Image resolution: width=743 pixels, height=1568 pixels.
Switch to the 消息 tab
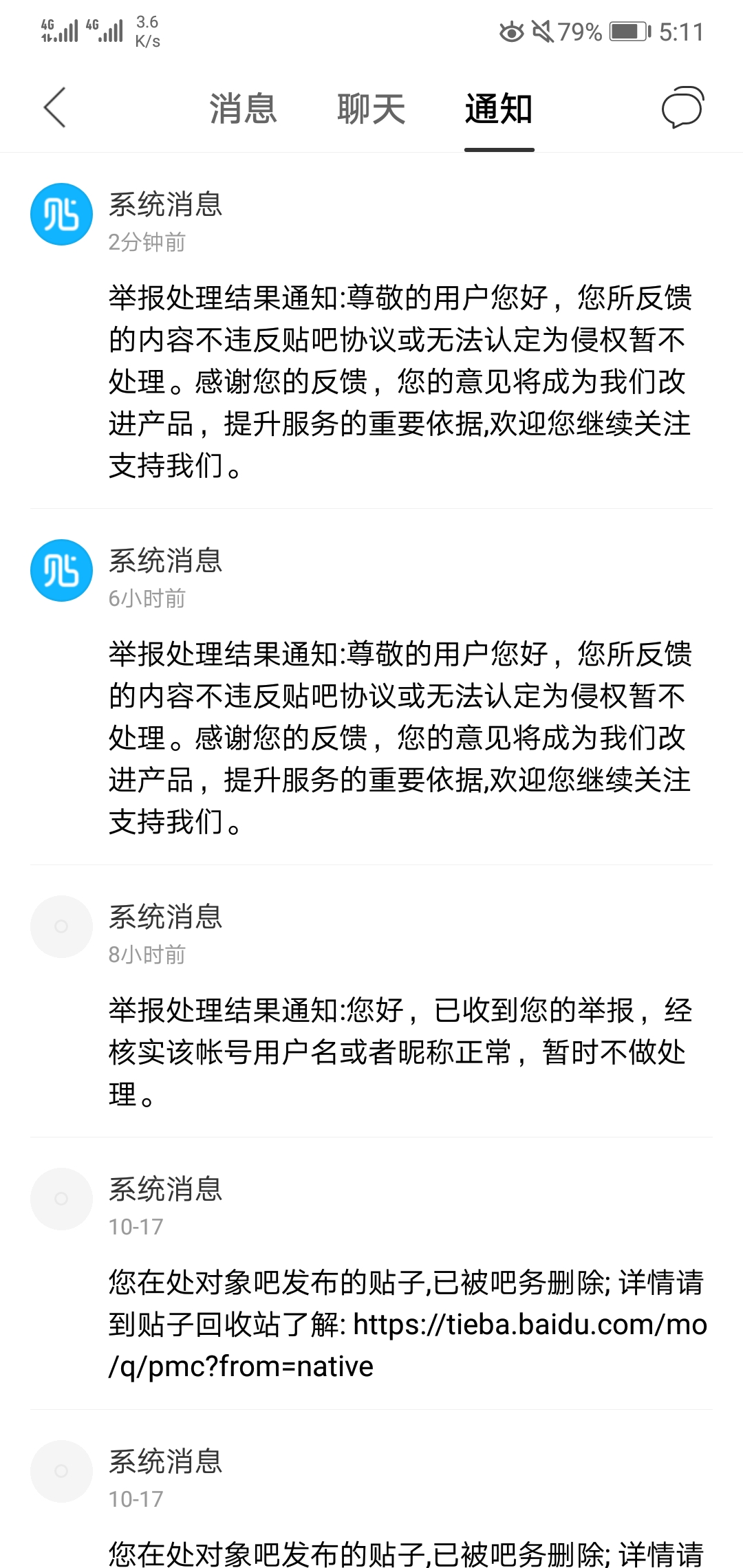click(243, 109)
